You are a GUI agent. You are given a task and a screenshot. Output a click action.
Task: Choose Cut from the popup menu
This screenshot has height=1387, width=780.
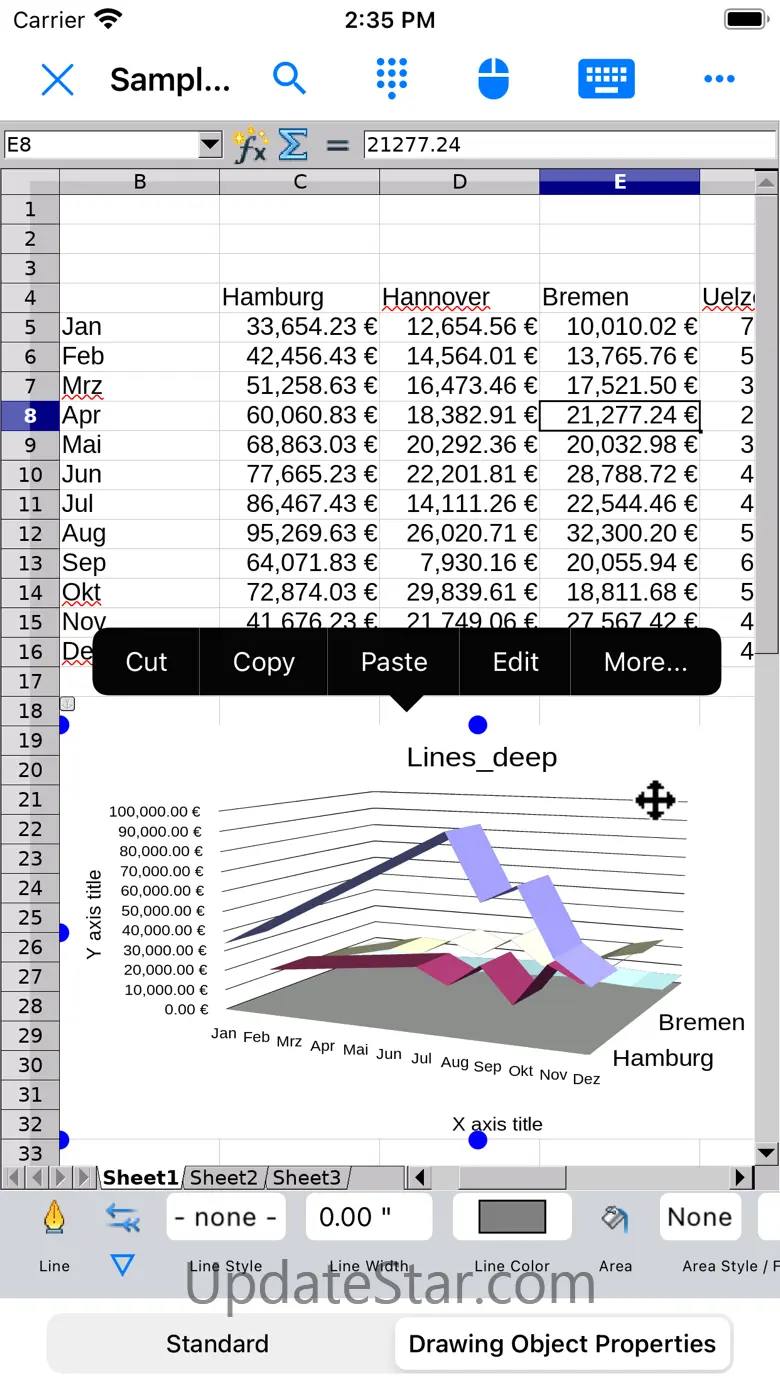point(146,662)
